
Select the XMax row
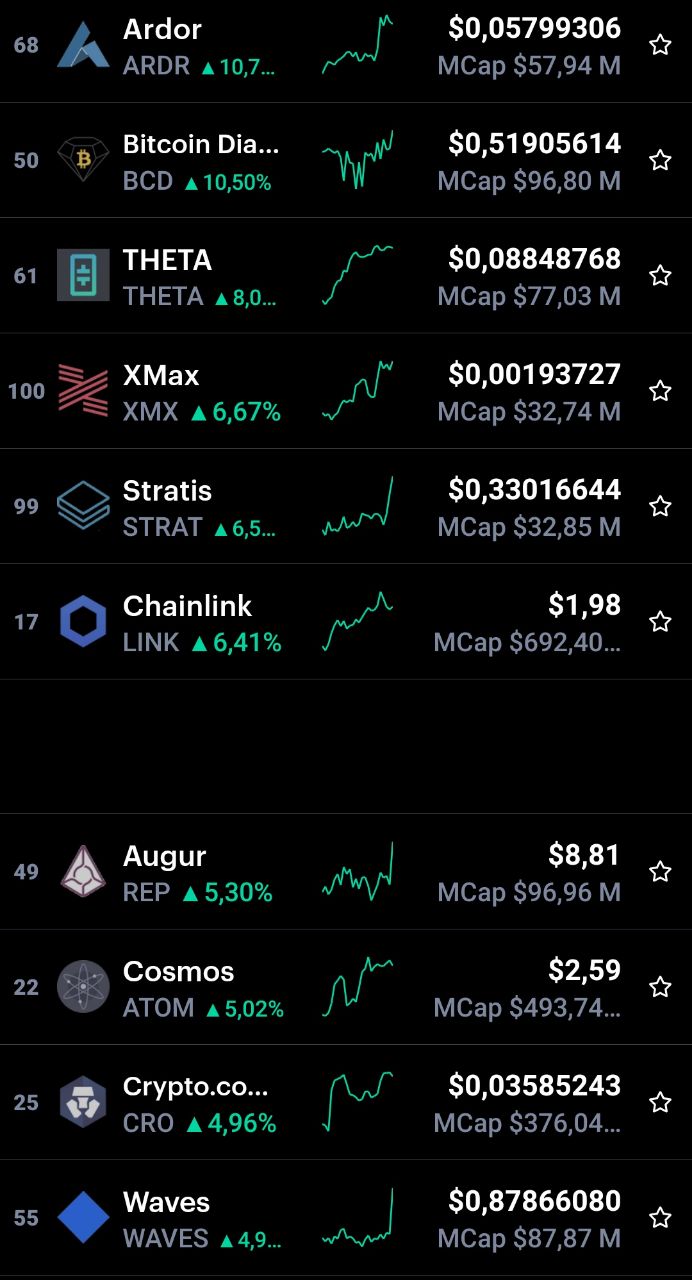click(x=346, y=391)
